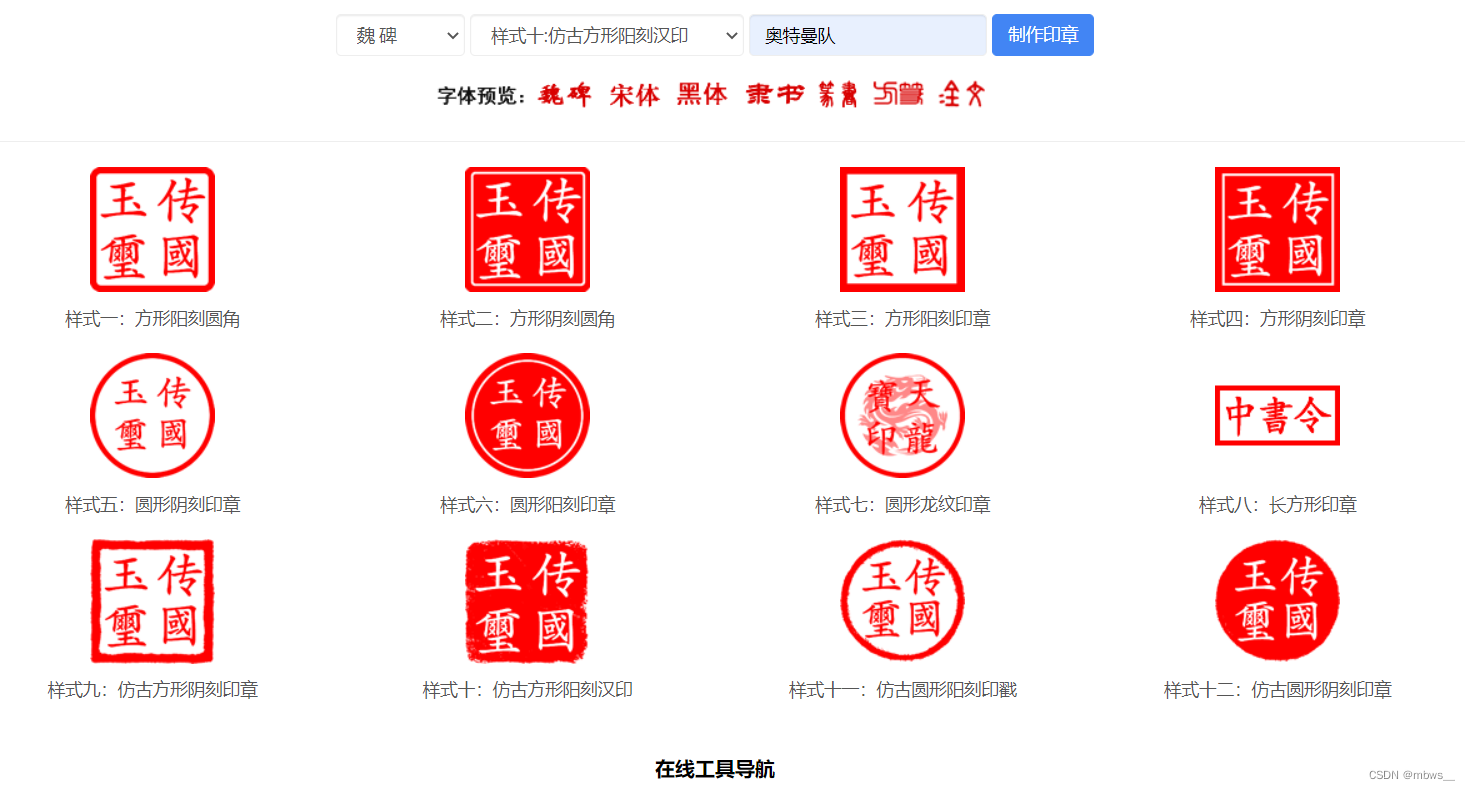Pick the 样式九 仿古方形阴刻印章 sample
The height and width of the screenshot is (790, 1470).
pos(152,601)
